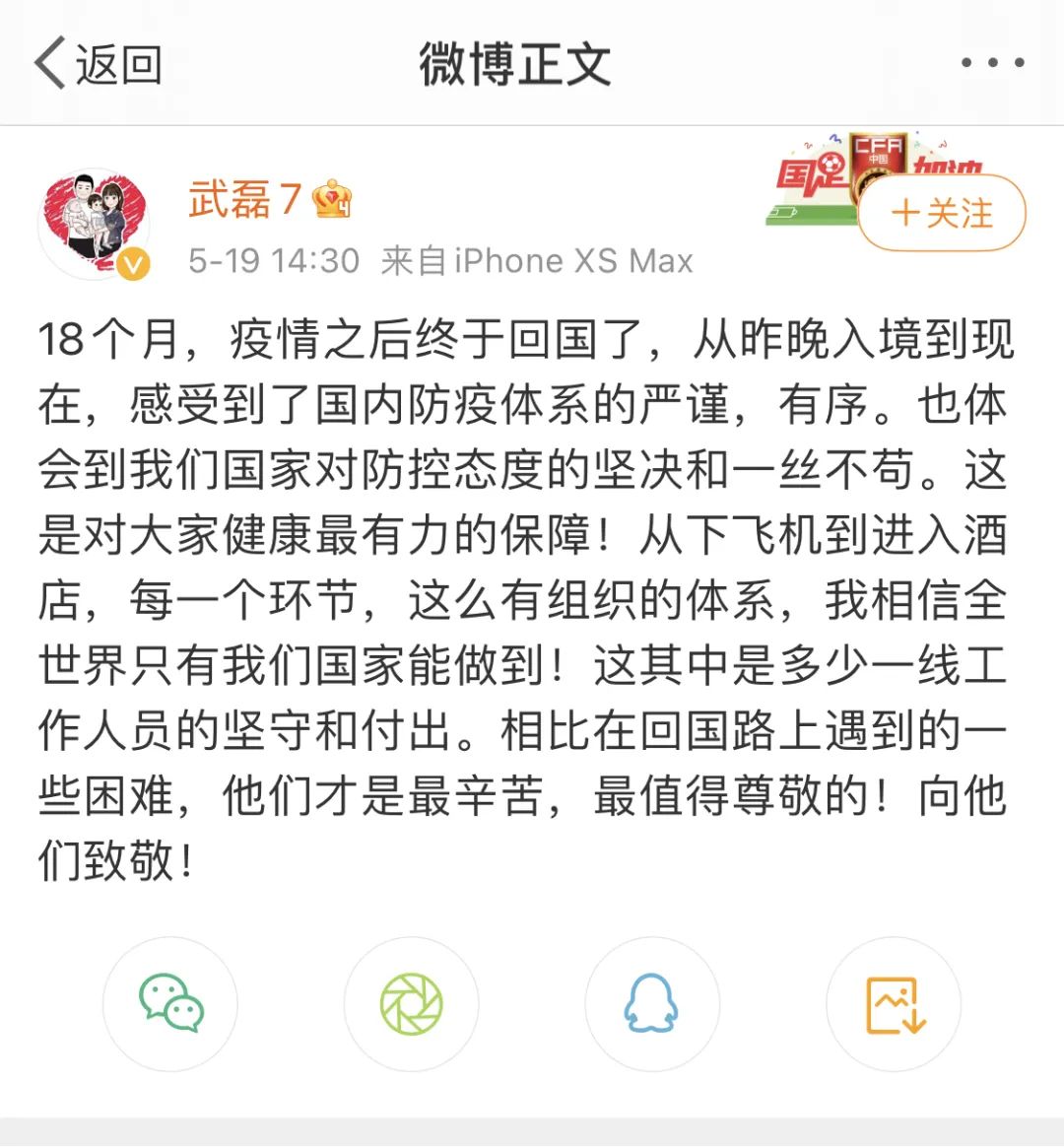Open the username 武磊7 link
Image resolution: width=1064 pixels, height=1148 pixels.
point(243,200)
